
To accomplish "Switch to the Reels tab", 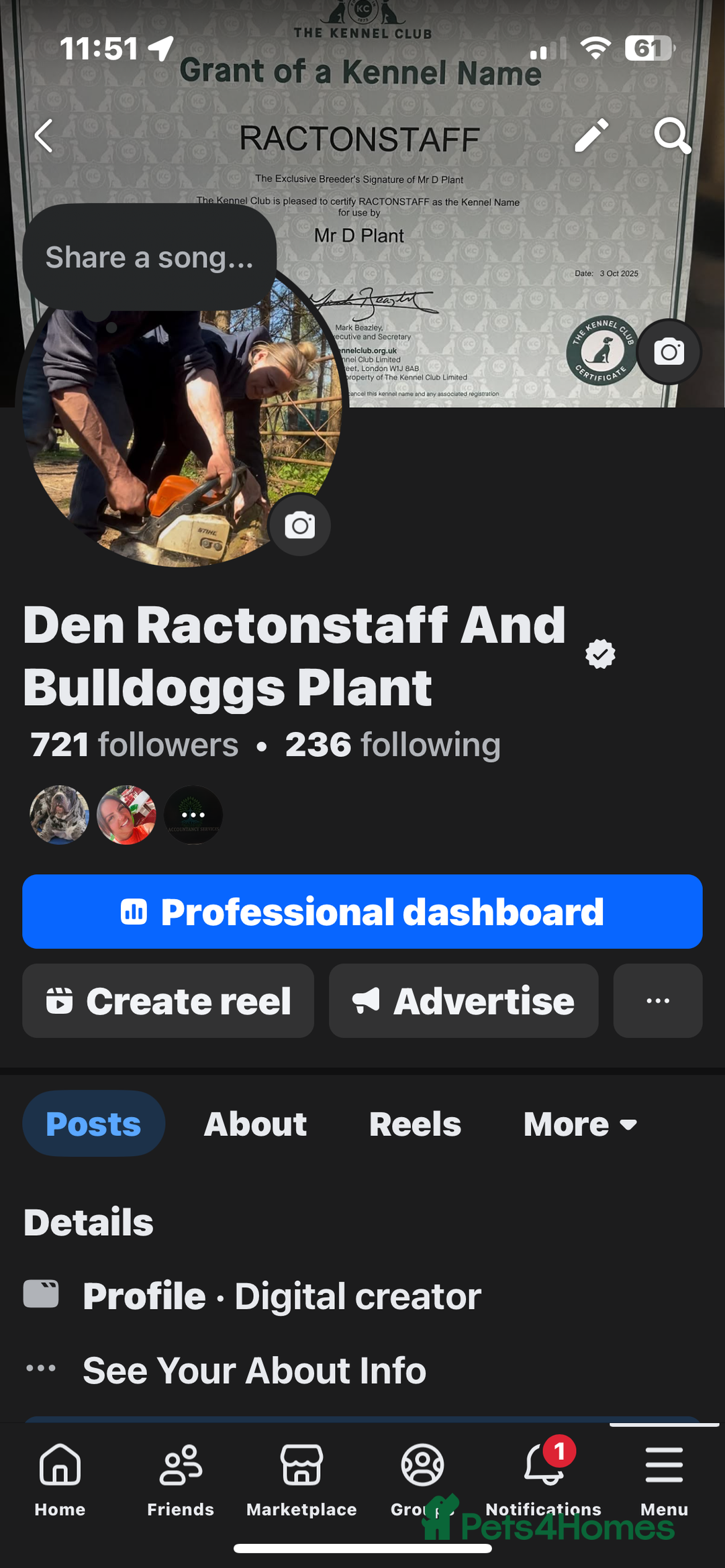I will (x=415, y=1124).
